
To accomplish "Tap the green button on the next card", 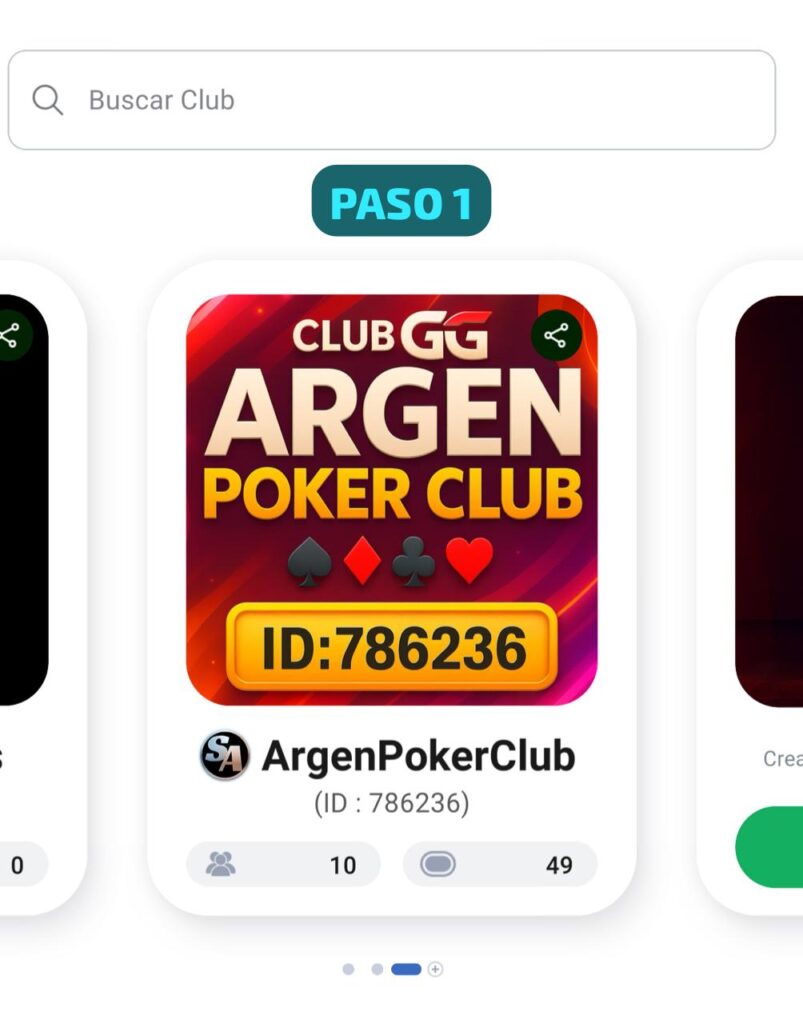I will 771,847.
